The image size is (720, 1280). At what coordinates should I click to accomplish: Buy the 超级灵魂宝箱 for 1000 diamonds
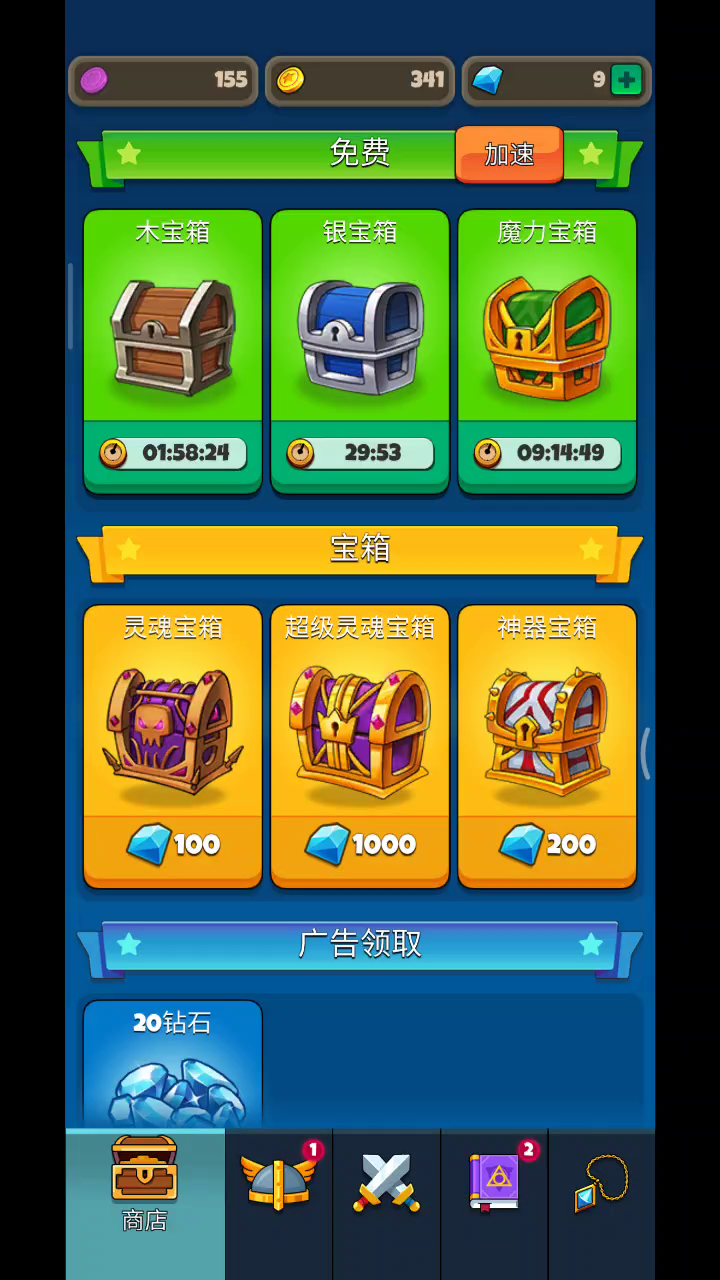[x=360, y=745]
